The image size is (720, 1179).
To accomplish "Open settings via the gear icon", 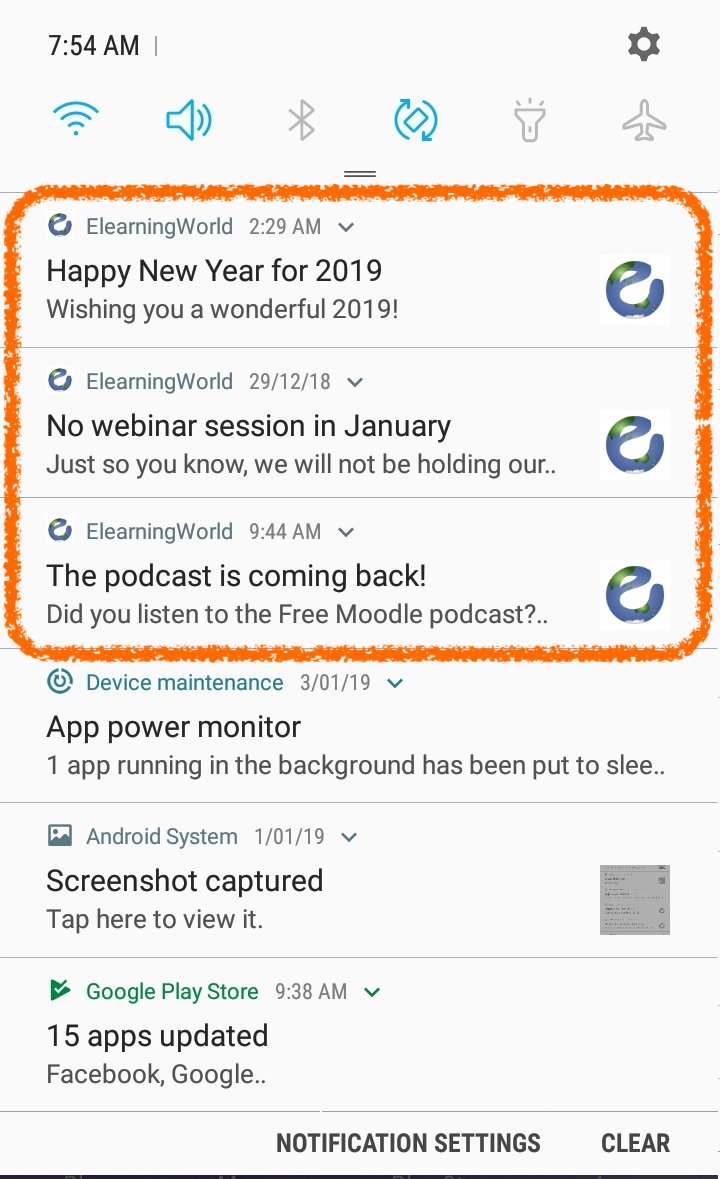I will coord(643,44).
